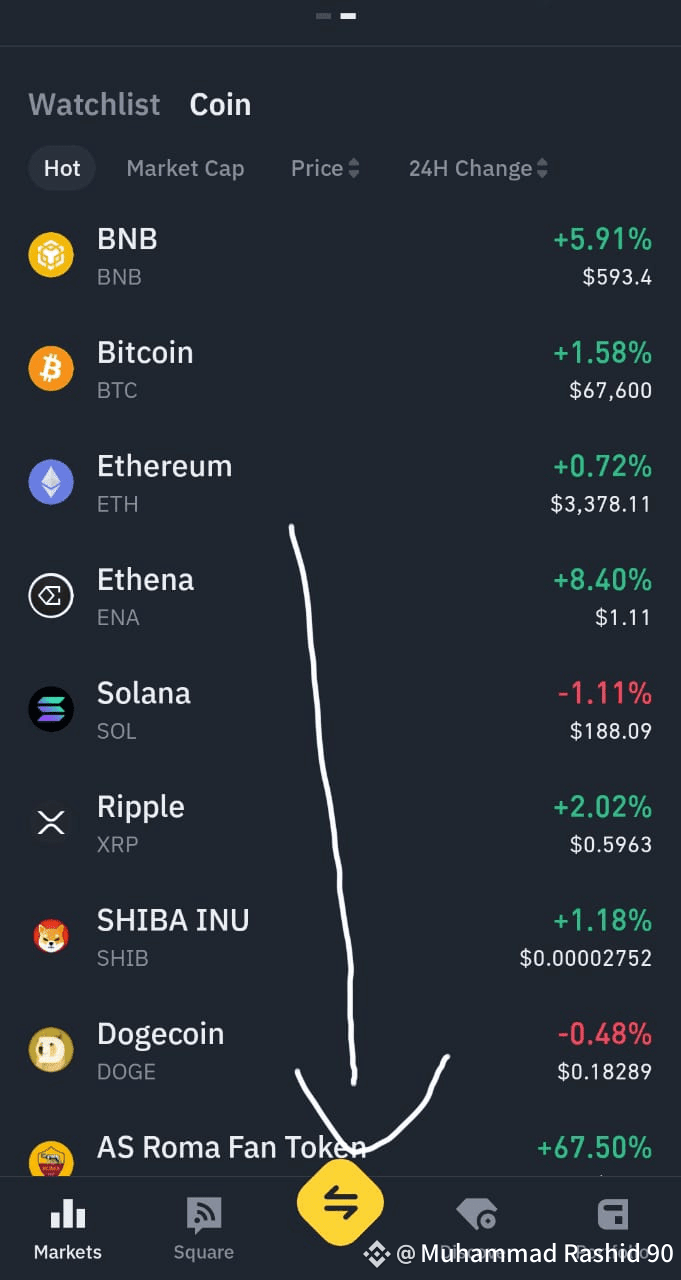Image resolution: width=681 pixels, height=1280 pixels.
Task: View Dogecoin DOGE details
Action: point(340,1050)
